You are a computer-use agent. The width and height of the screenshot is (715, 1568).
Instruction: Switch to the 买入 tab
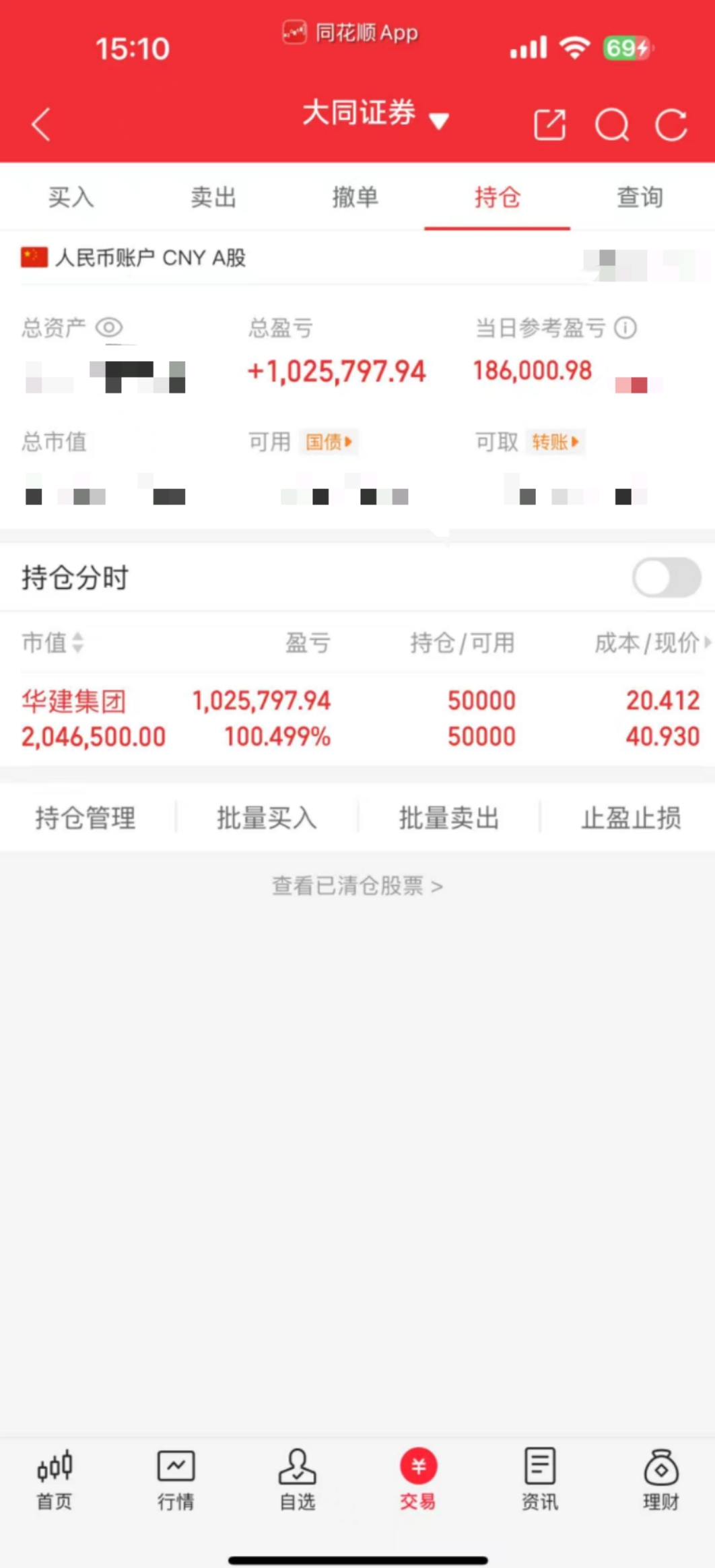[71, 197]
